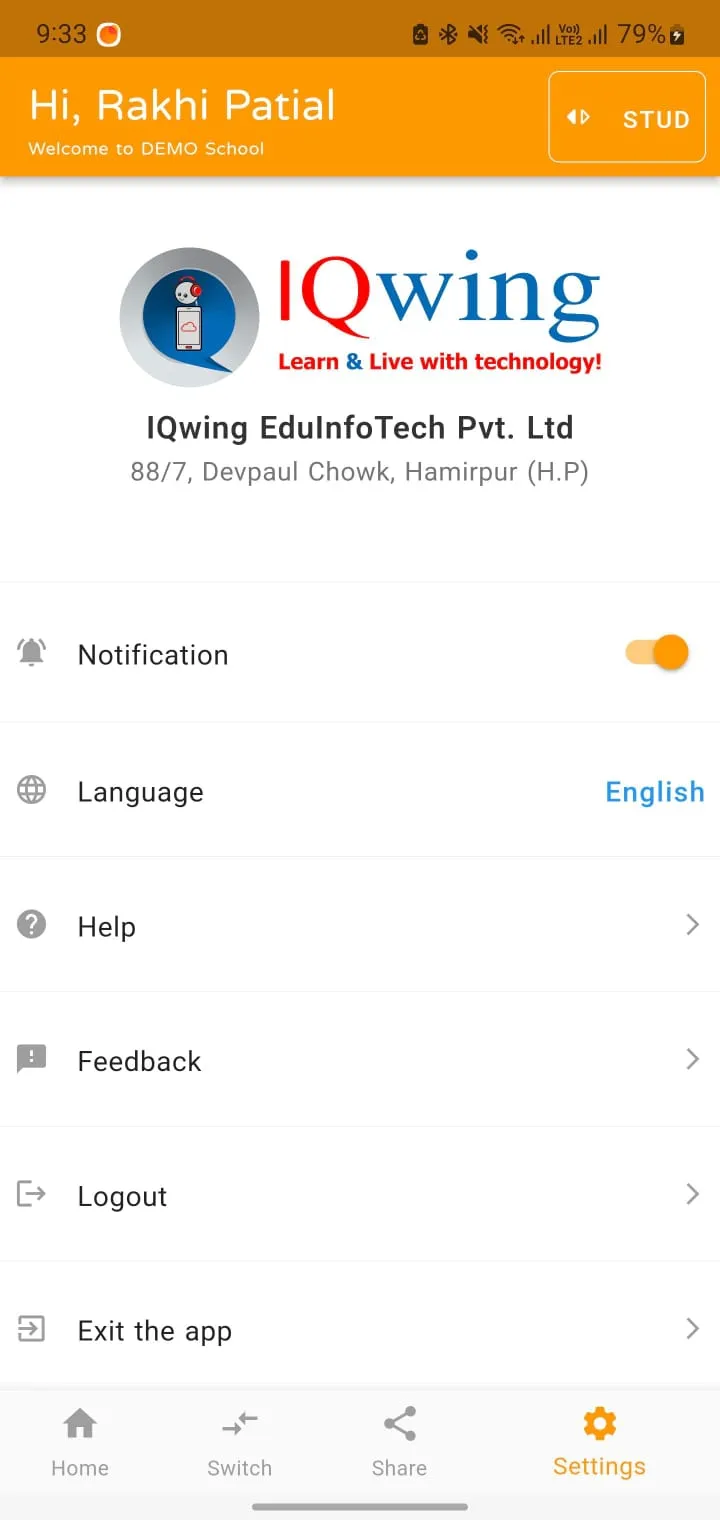720x1520 pixels.
Task: Open the Feedback chevron arrow
Action: tap(692, 1058)
